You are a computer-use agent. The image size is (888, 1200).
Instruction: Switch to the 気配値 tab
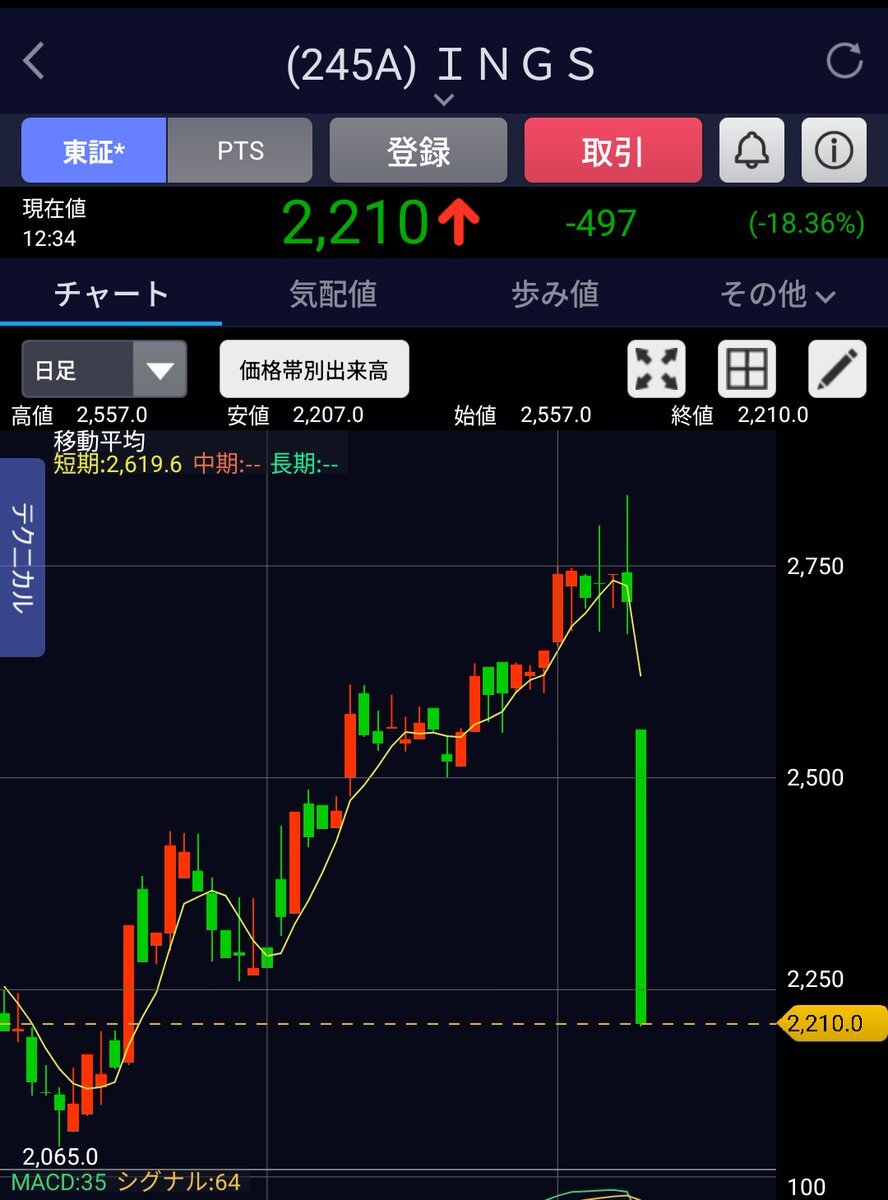(x=332, y=294)
